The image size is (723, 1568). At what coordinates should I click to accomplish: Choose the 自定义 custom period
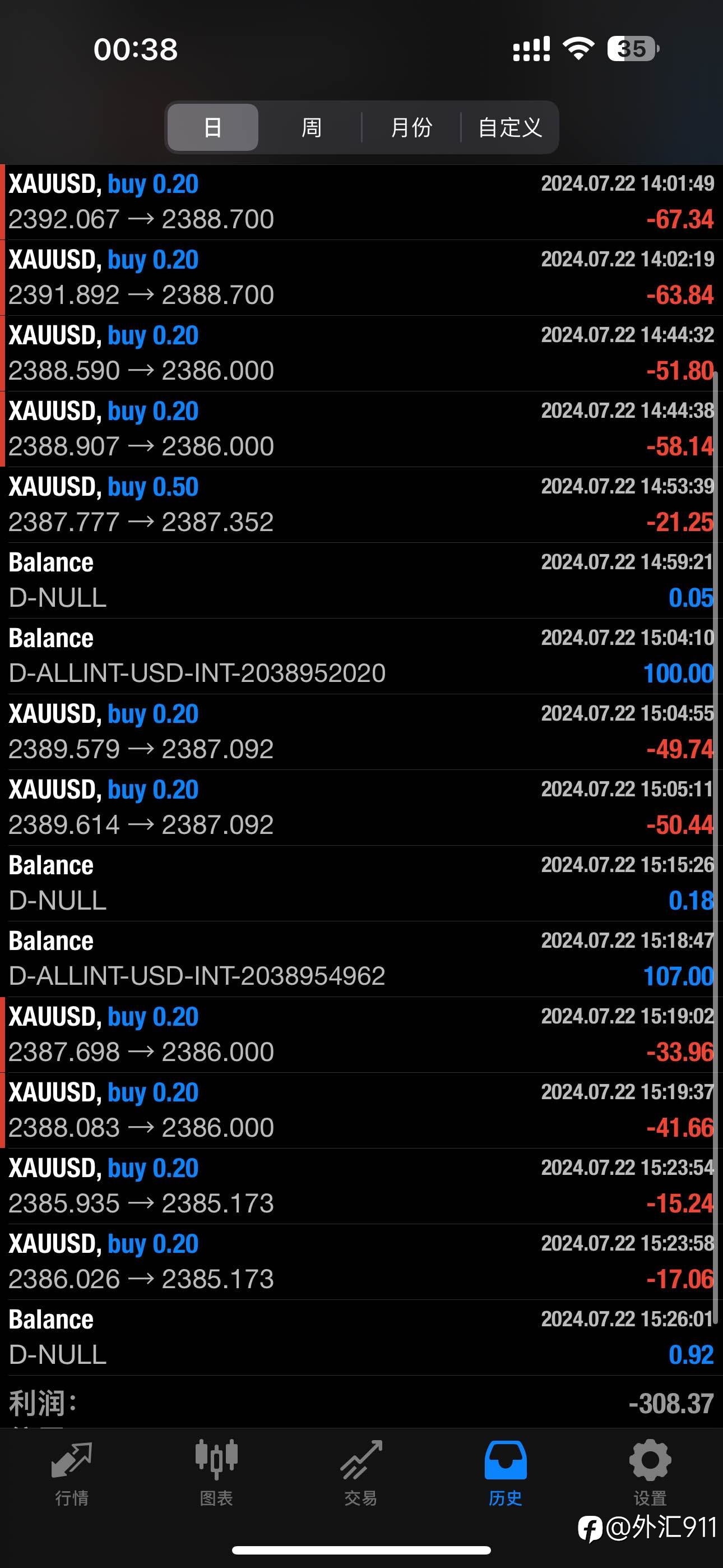point(509,127)
